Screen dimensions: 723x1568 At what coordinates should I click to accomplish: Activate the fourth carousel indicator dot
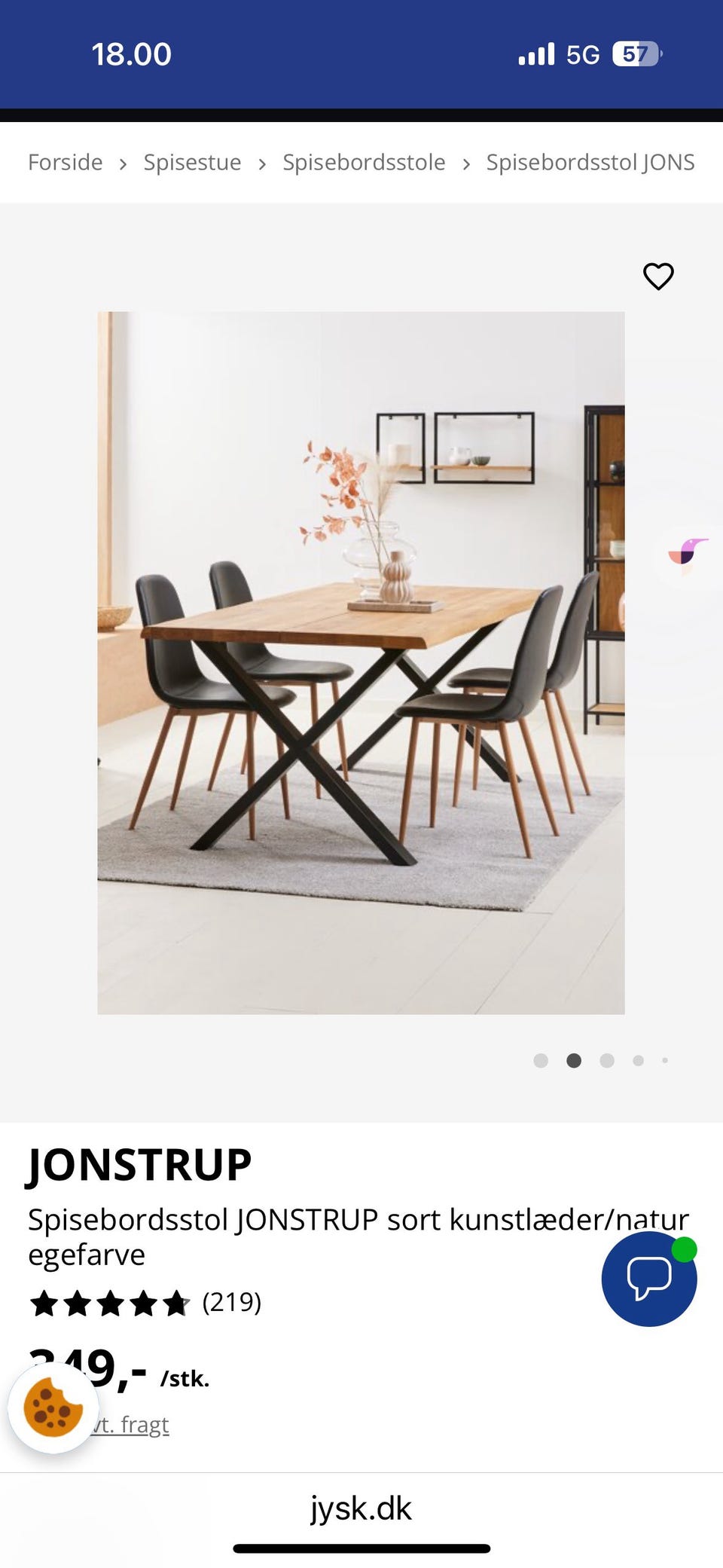(x=638, y=1060)
